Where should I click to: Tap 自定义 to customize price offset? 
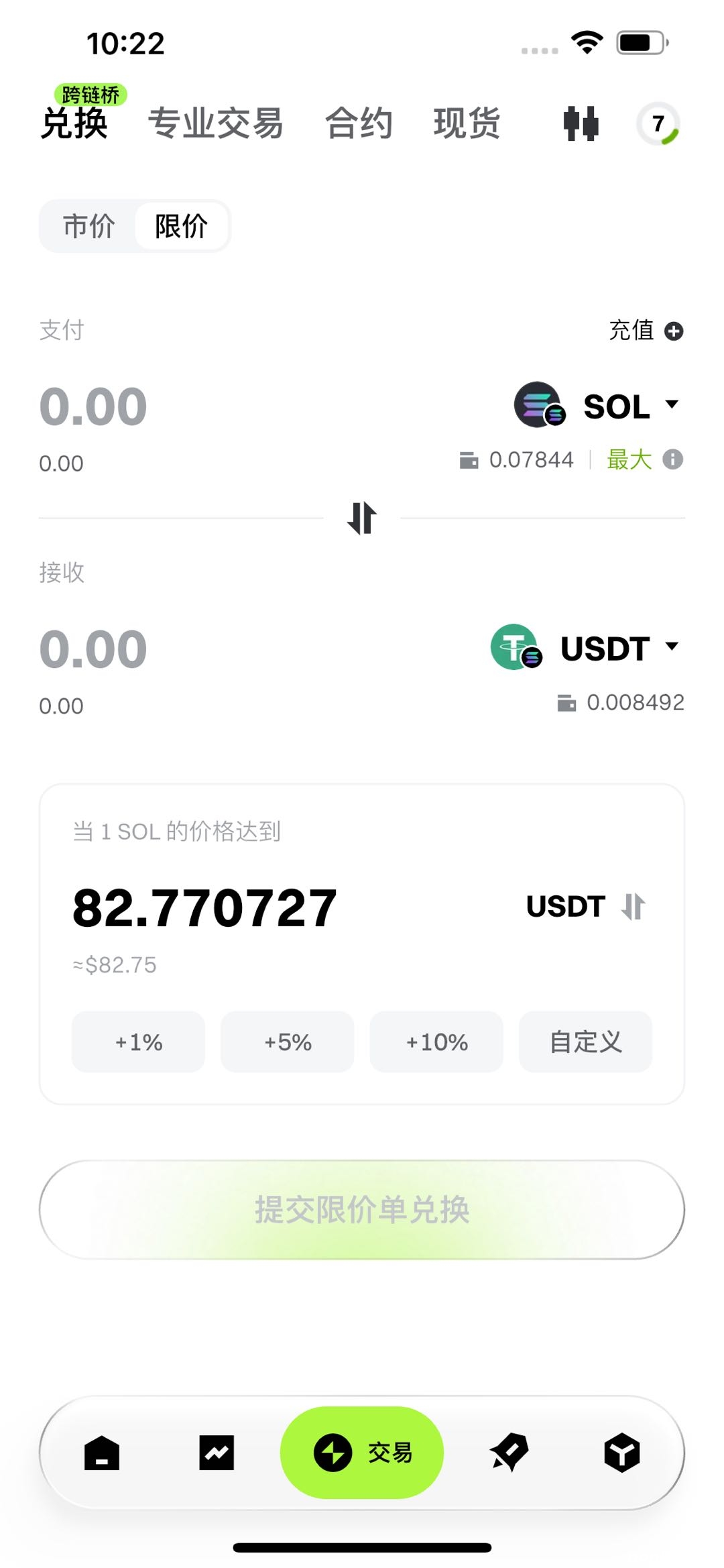585,1042
